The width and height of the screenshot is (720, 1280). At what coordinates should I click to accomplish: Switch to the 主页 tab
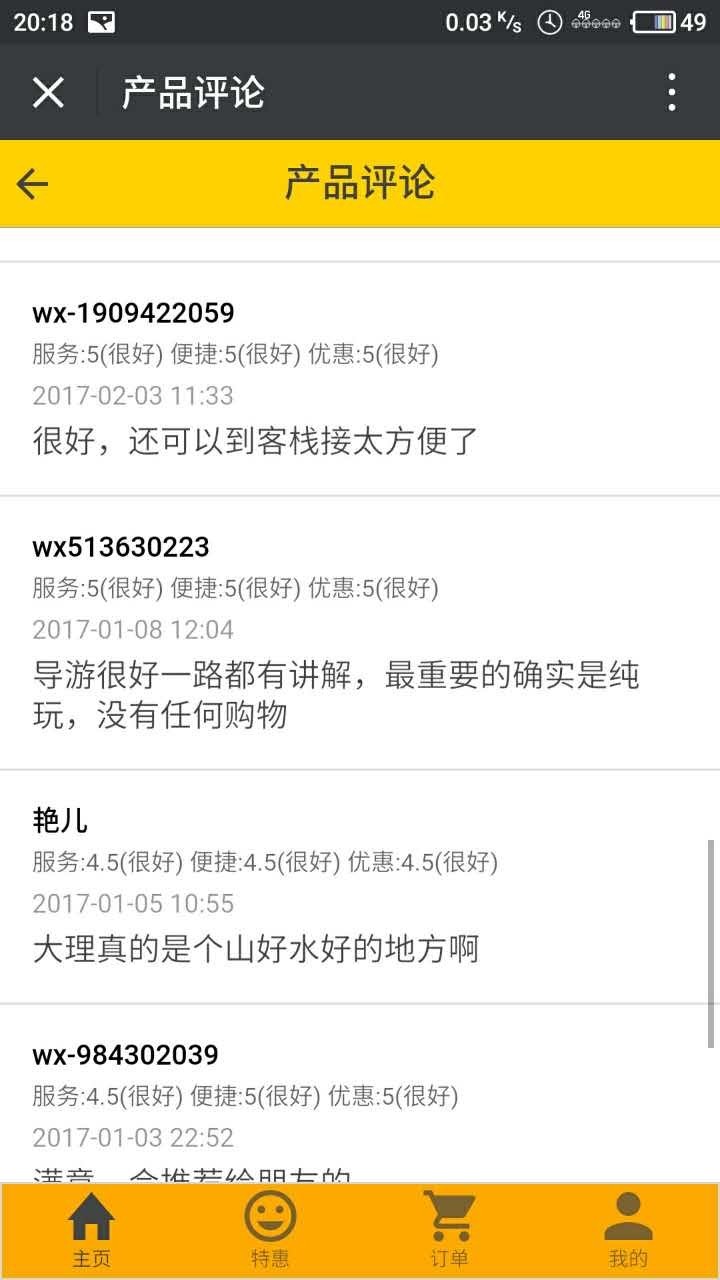point(91,1230)
